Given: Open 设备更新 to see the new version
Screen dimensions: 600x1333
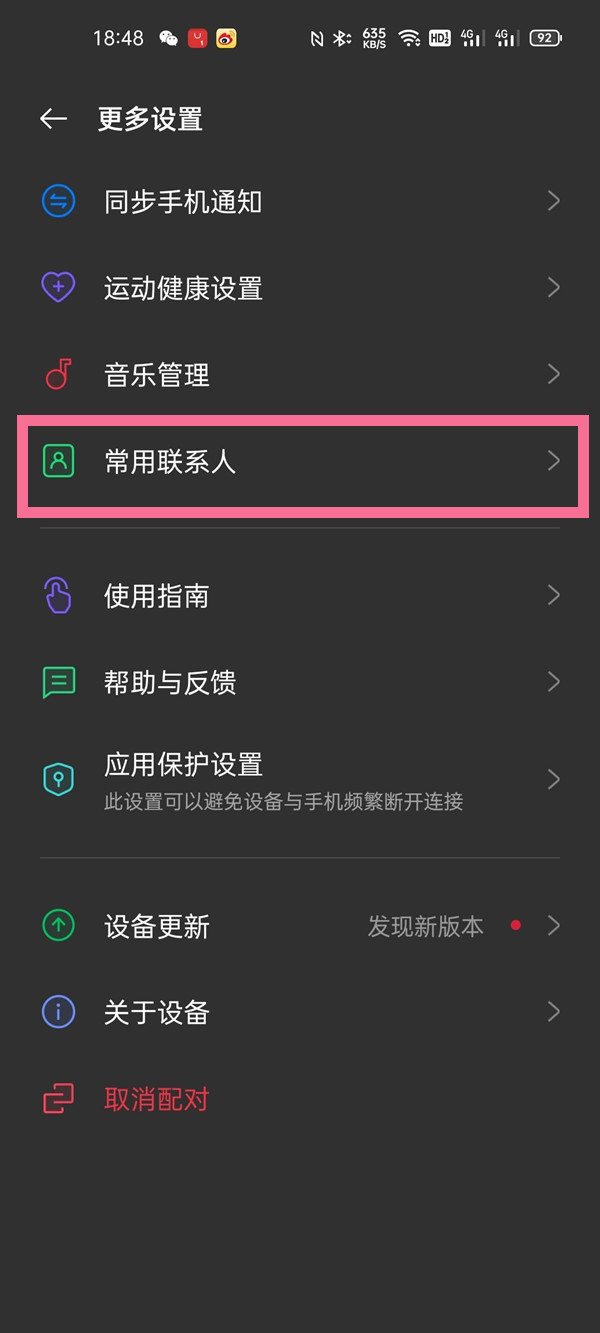Looking at the screenshot, I should pyautogui.click(x=300, y=926).
